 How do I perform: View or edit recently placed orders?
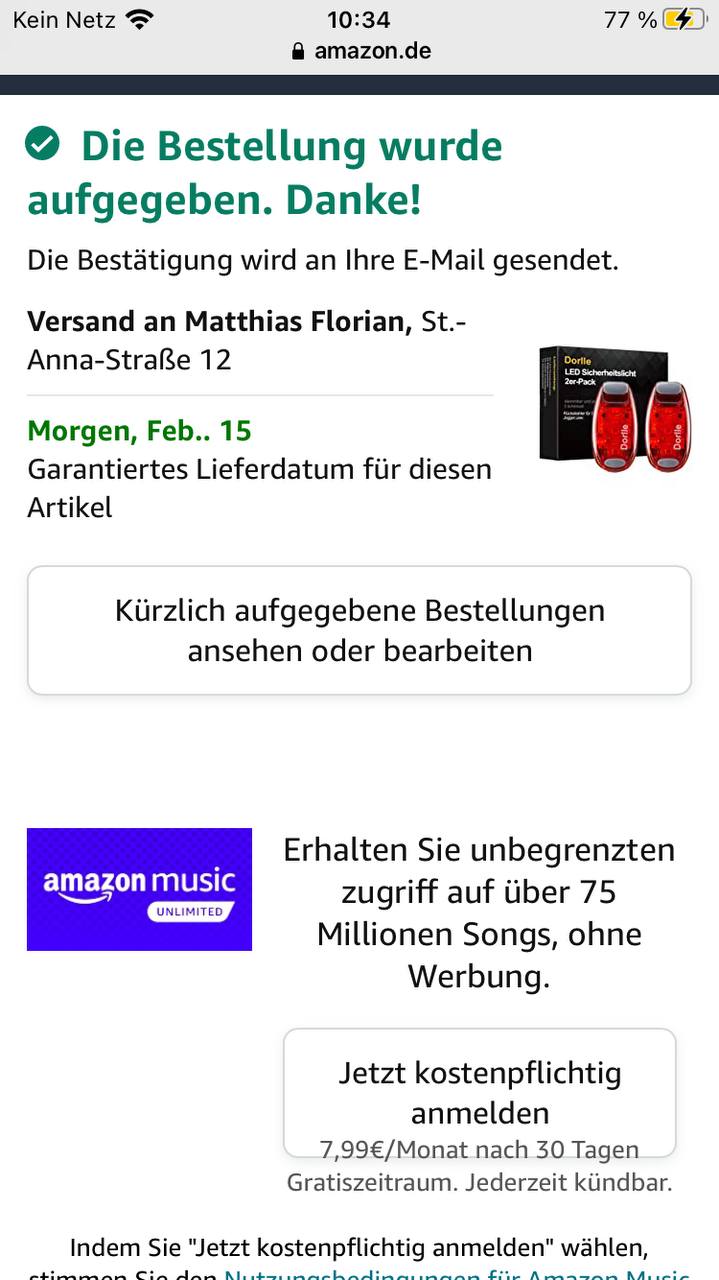tap(359, 630)
